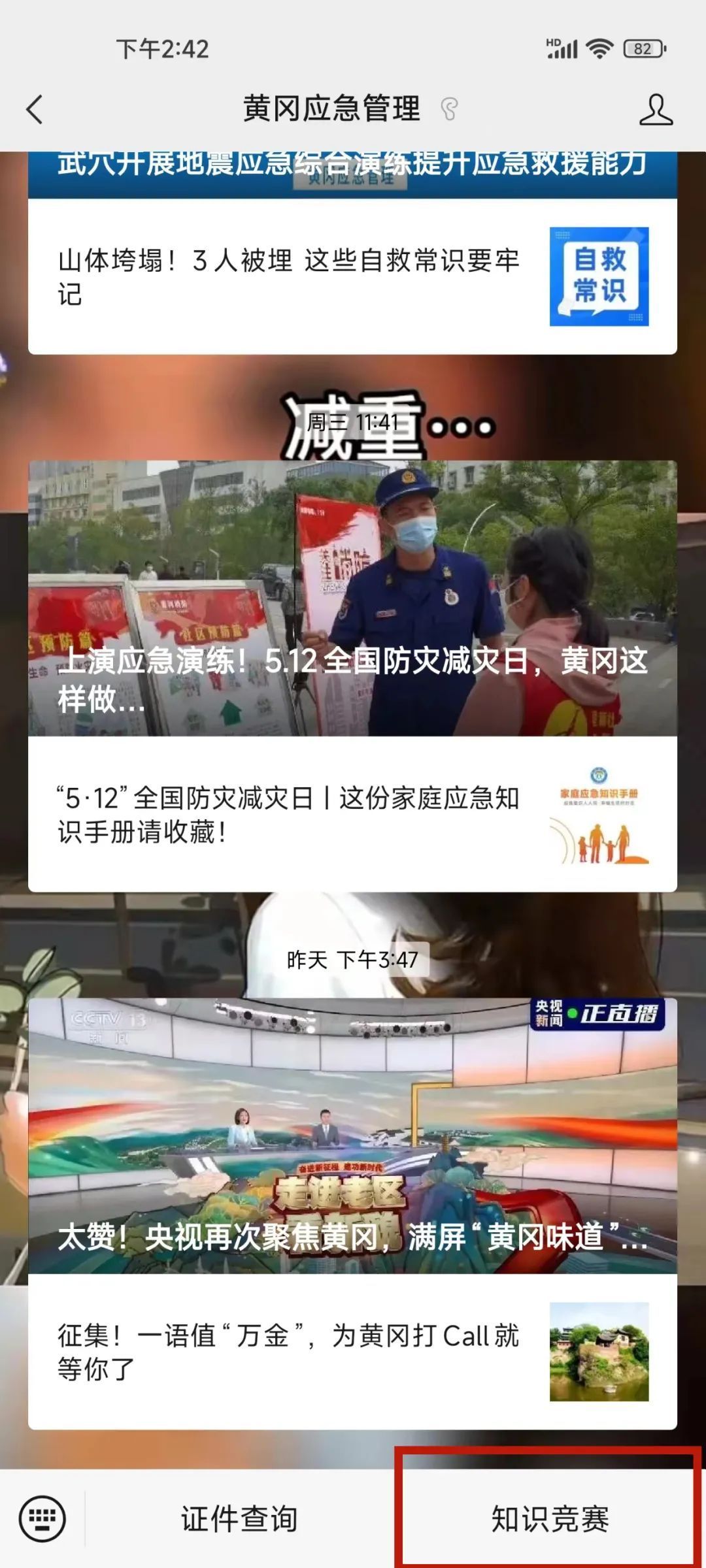This screenshot has width=706, height=1568.
Task: Open the 证件查询 menu
Action: [239, 1519]
